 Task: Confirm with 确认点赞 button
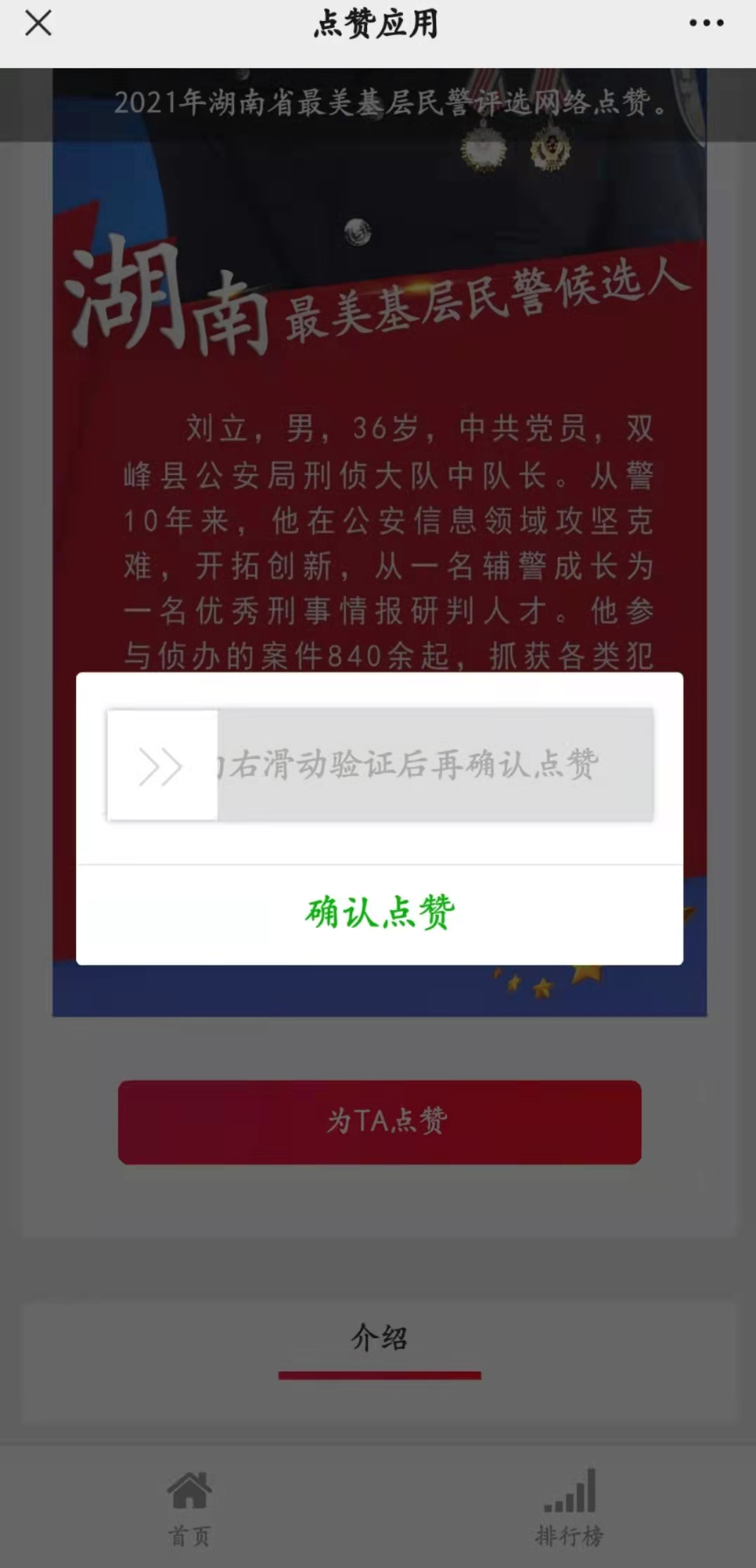point(380,914)
